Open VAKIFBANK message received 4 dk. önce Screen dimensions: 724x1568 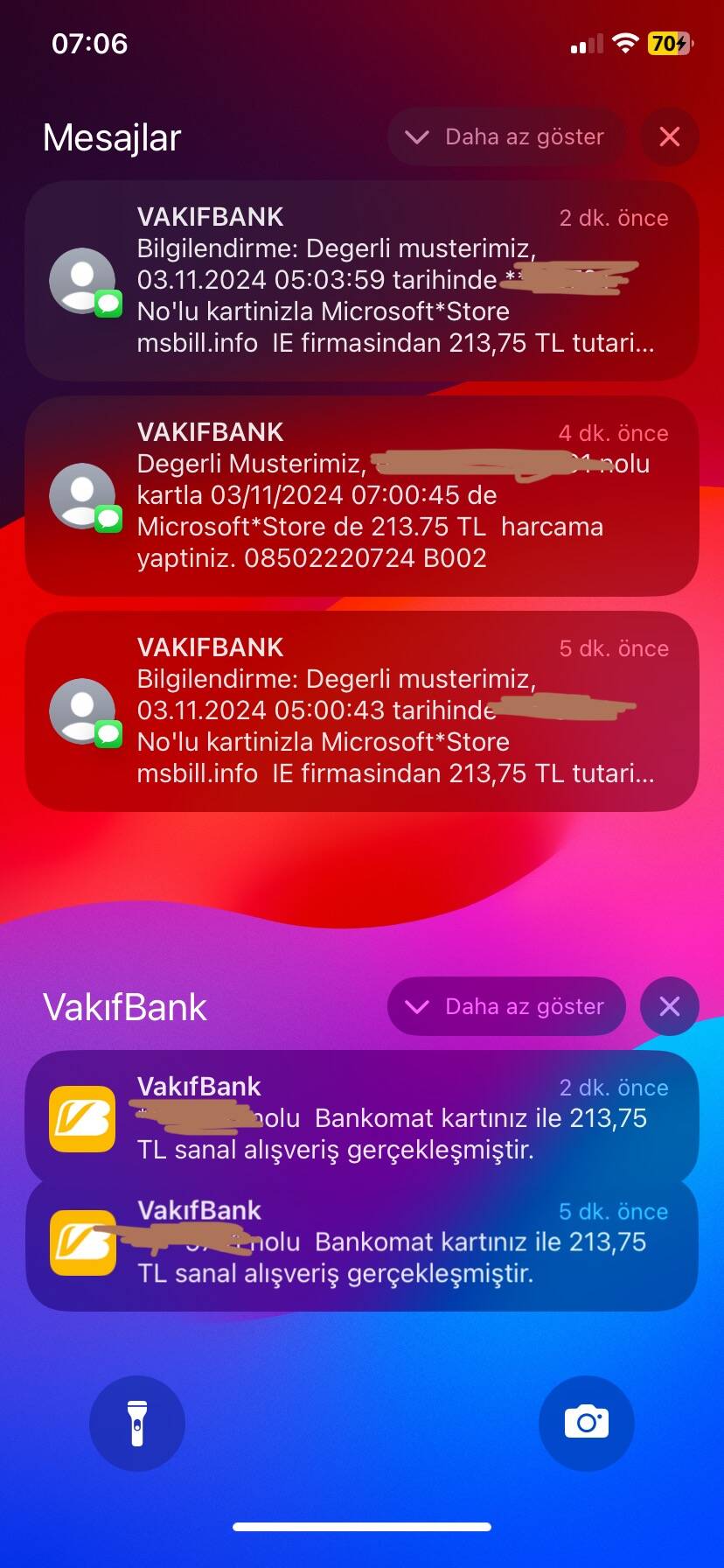[x=362, y=496]
